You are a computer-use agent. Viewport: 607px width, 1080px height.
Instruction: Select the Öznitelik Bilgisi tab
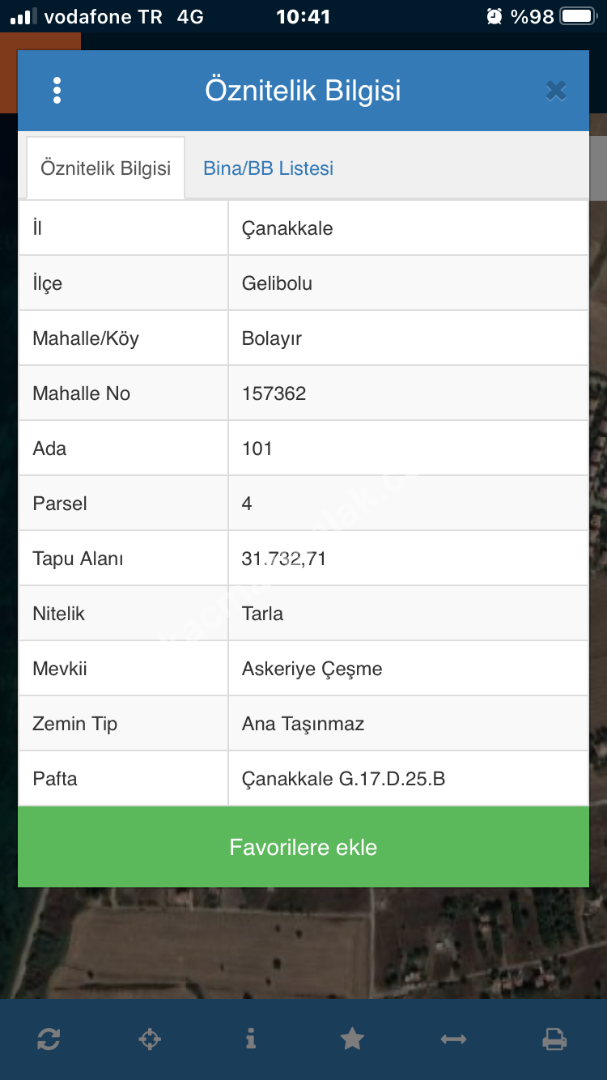[x=105, y=168]
